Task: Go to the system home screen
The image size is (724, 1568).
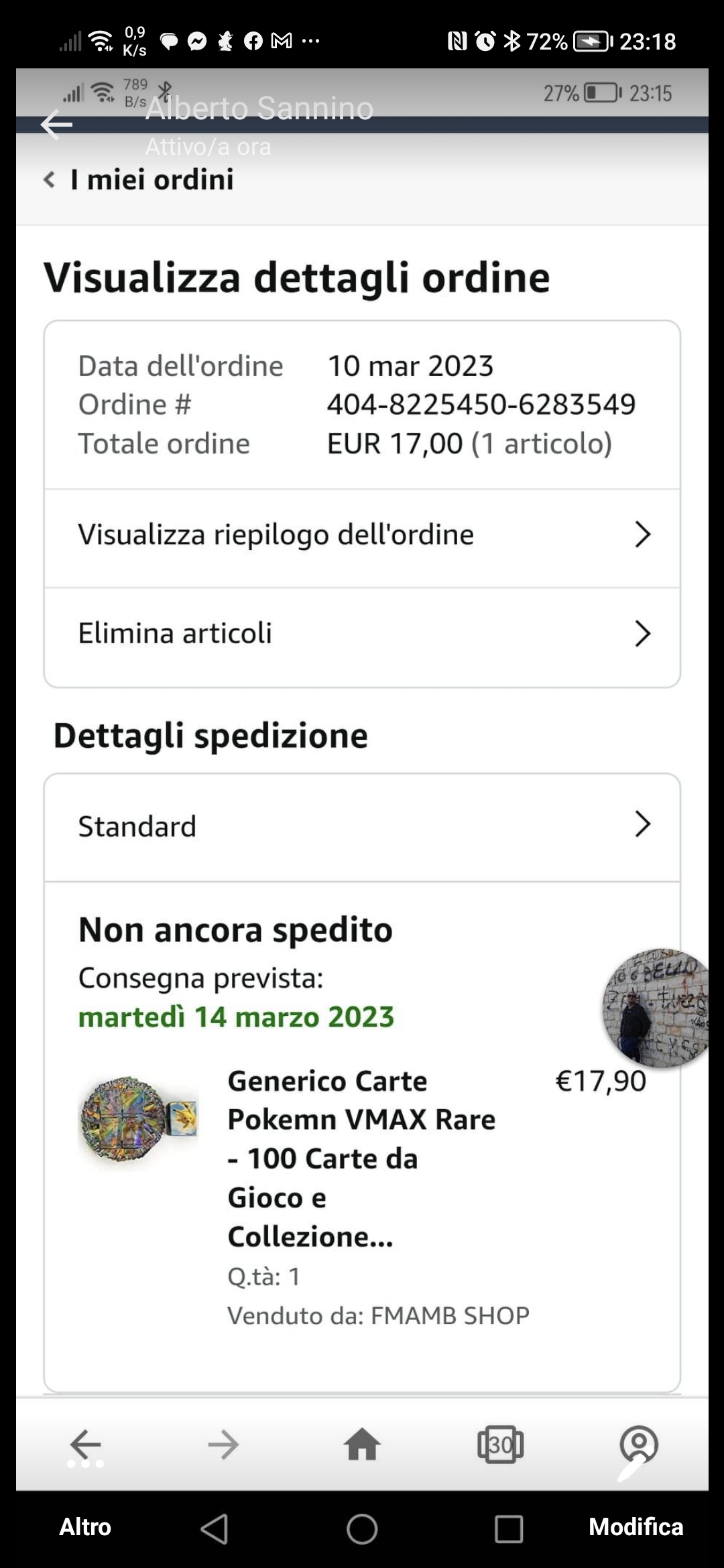Action: 362,1529
